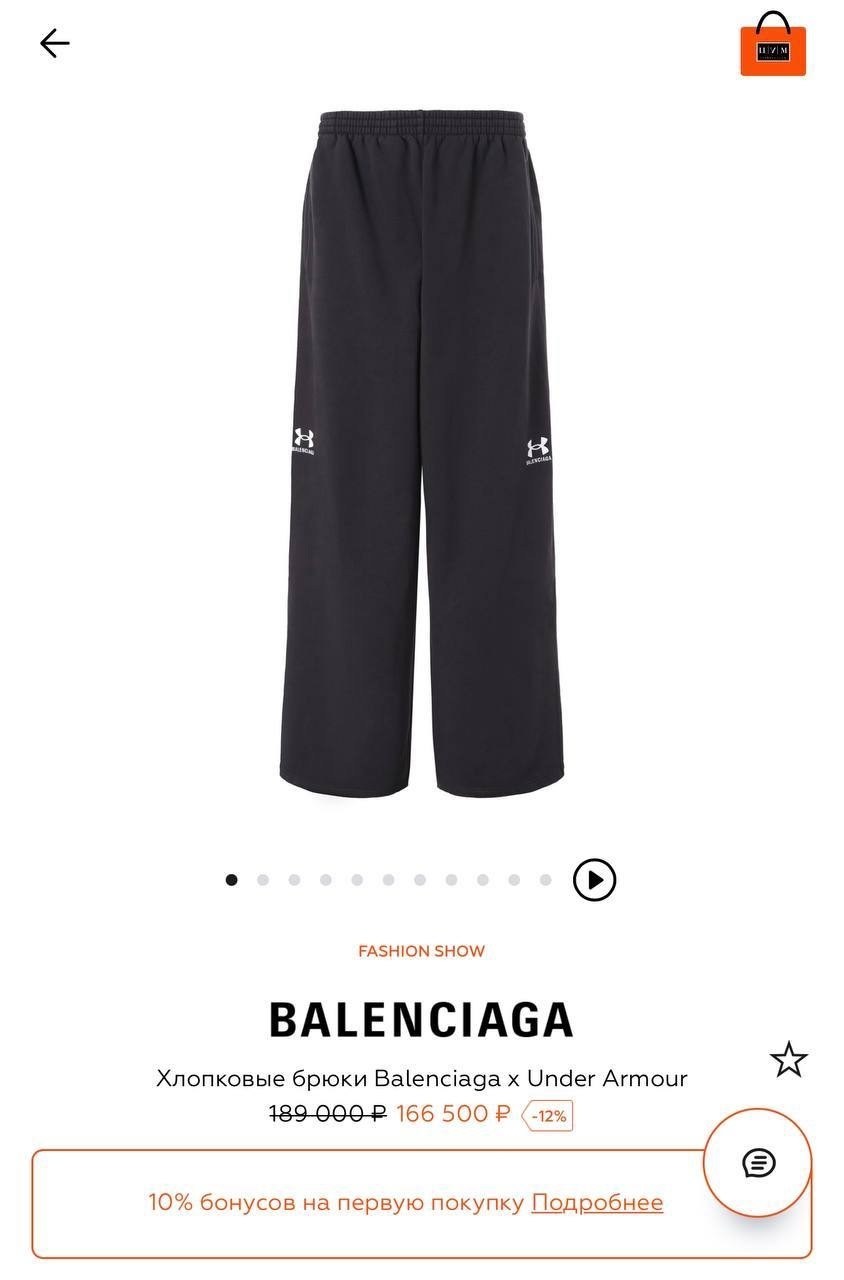Open the orange shopping bag cart
Screen dimensions: 844x1280
click(x=773, y=44)
